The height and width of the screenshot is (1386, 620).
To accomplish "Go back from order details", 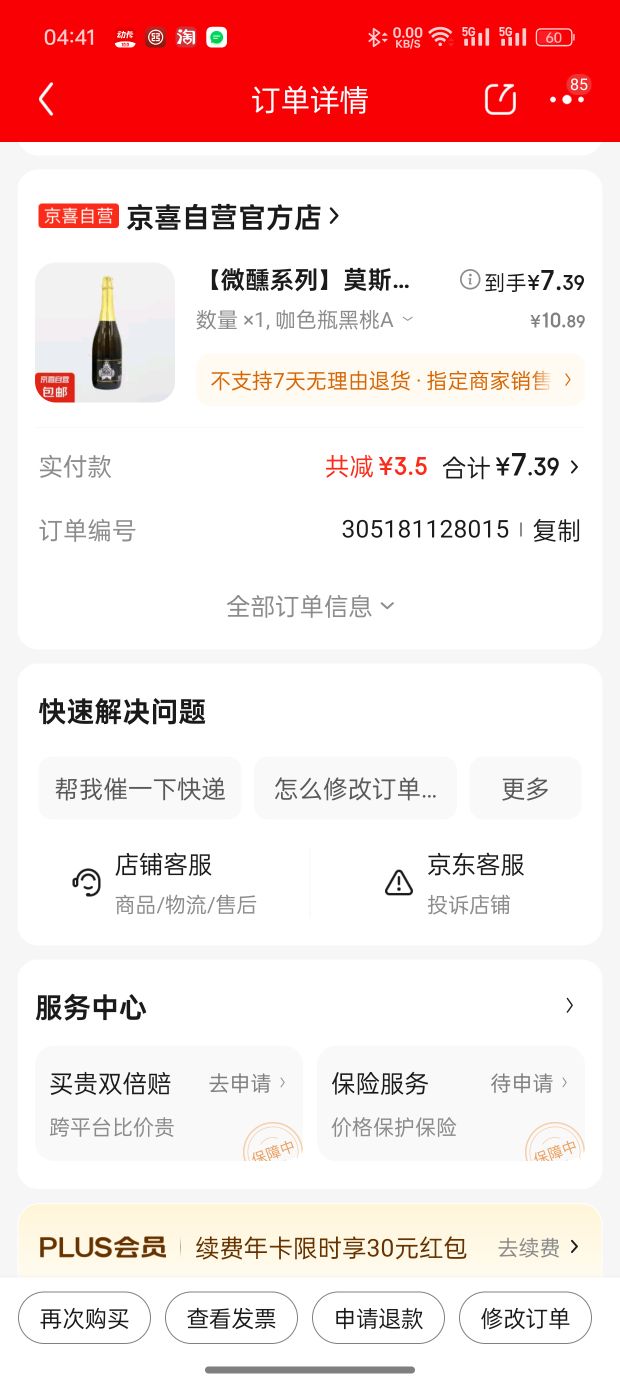I will (x=46, y=99).
